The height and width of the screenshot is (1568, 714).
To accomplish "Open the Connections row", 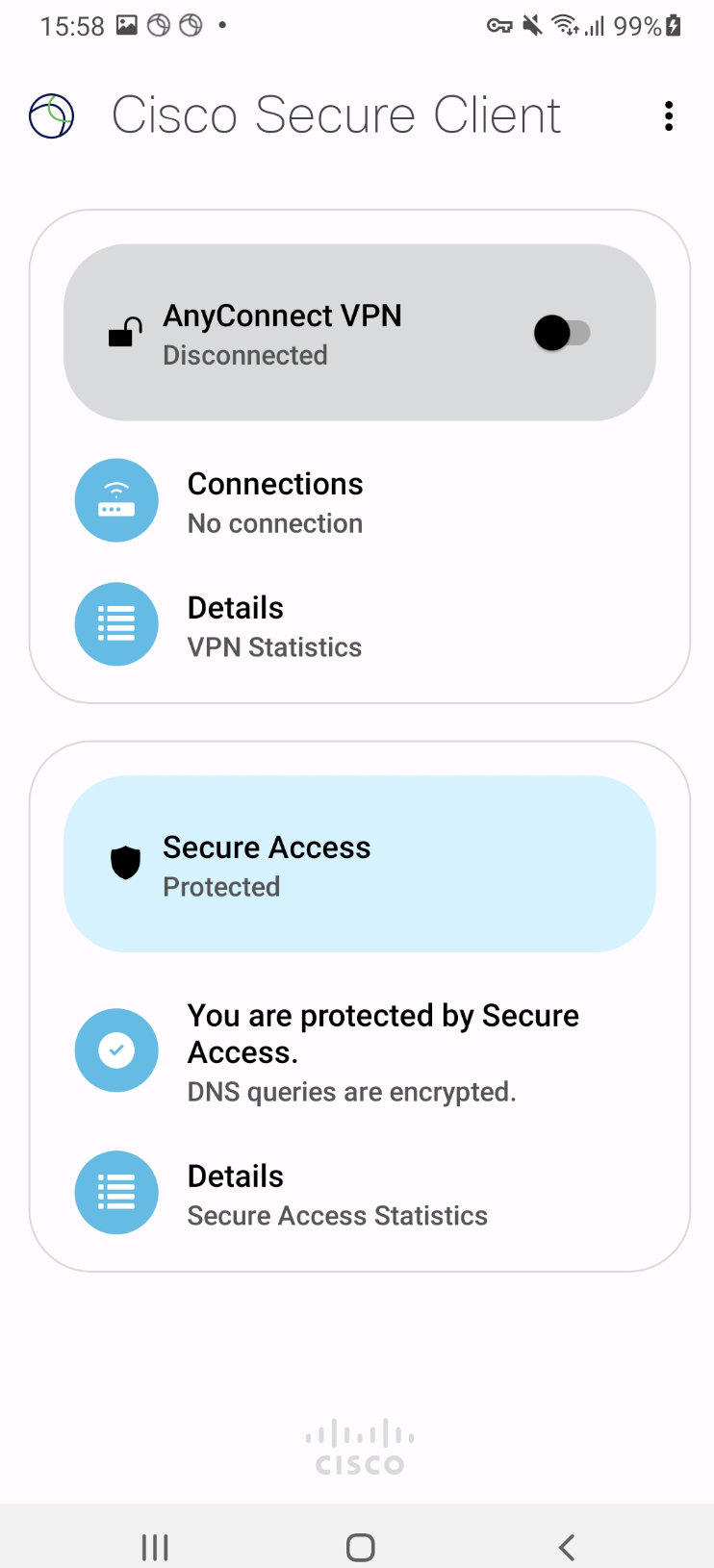I will click(359, 501).
